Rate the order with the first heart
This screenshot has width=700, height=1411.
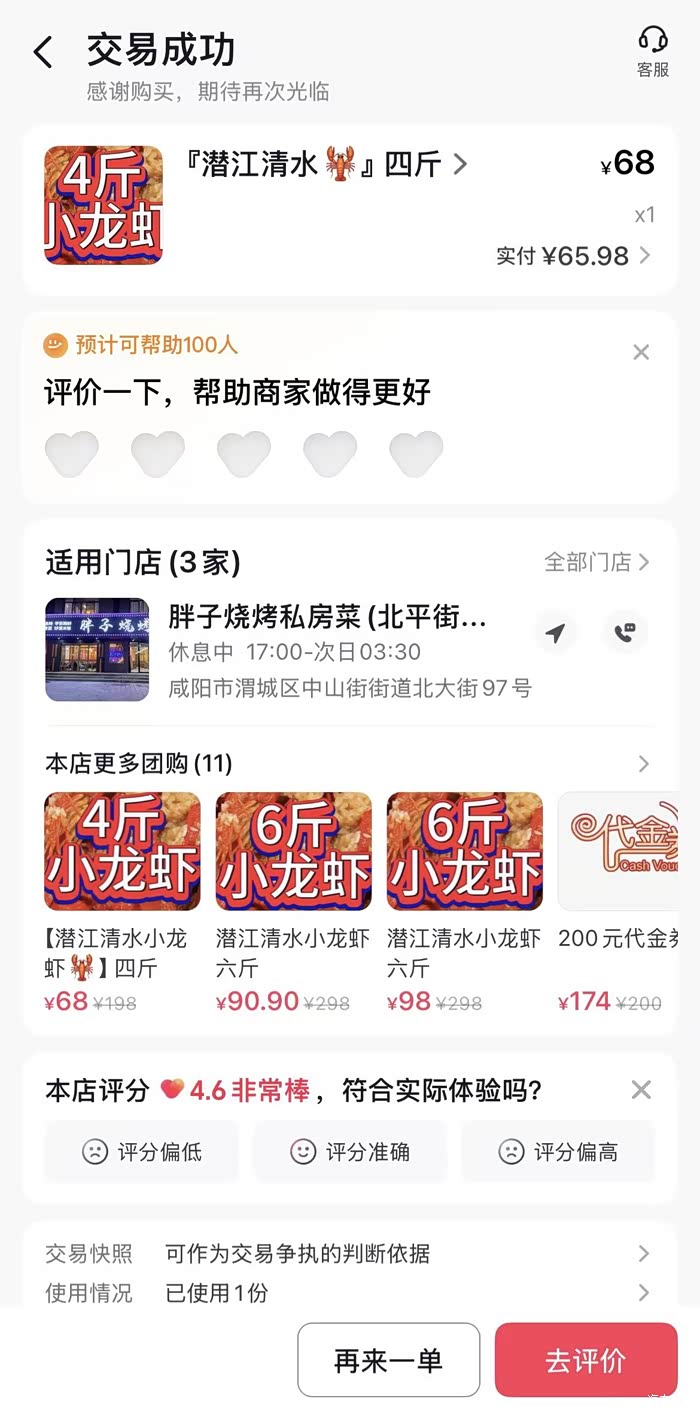72,454
